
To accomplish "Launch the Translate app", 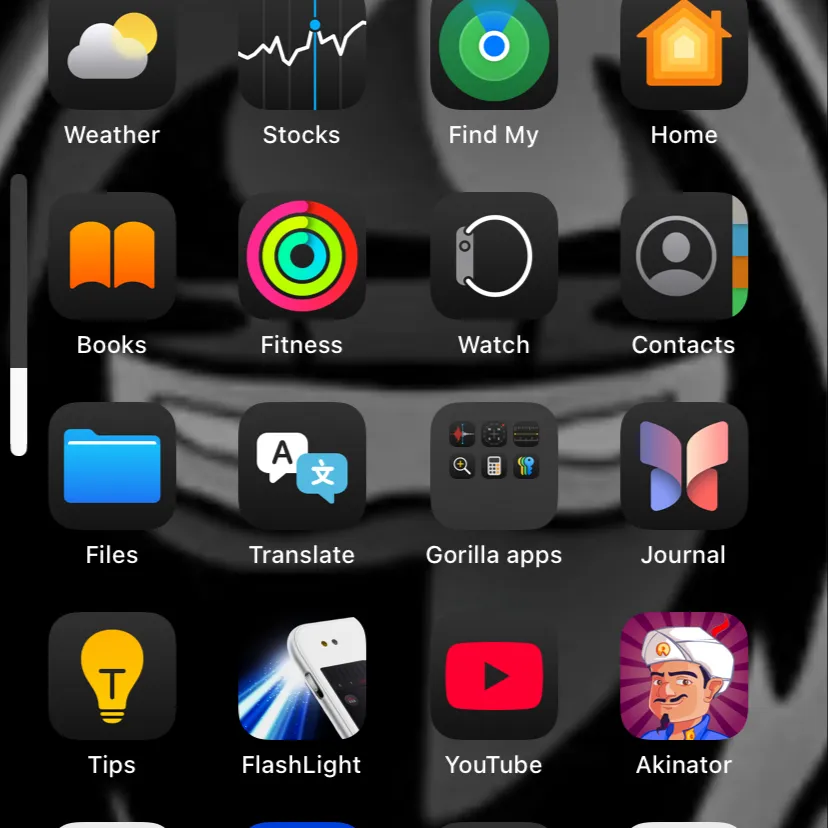I will 302,466.
